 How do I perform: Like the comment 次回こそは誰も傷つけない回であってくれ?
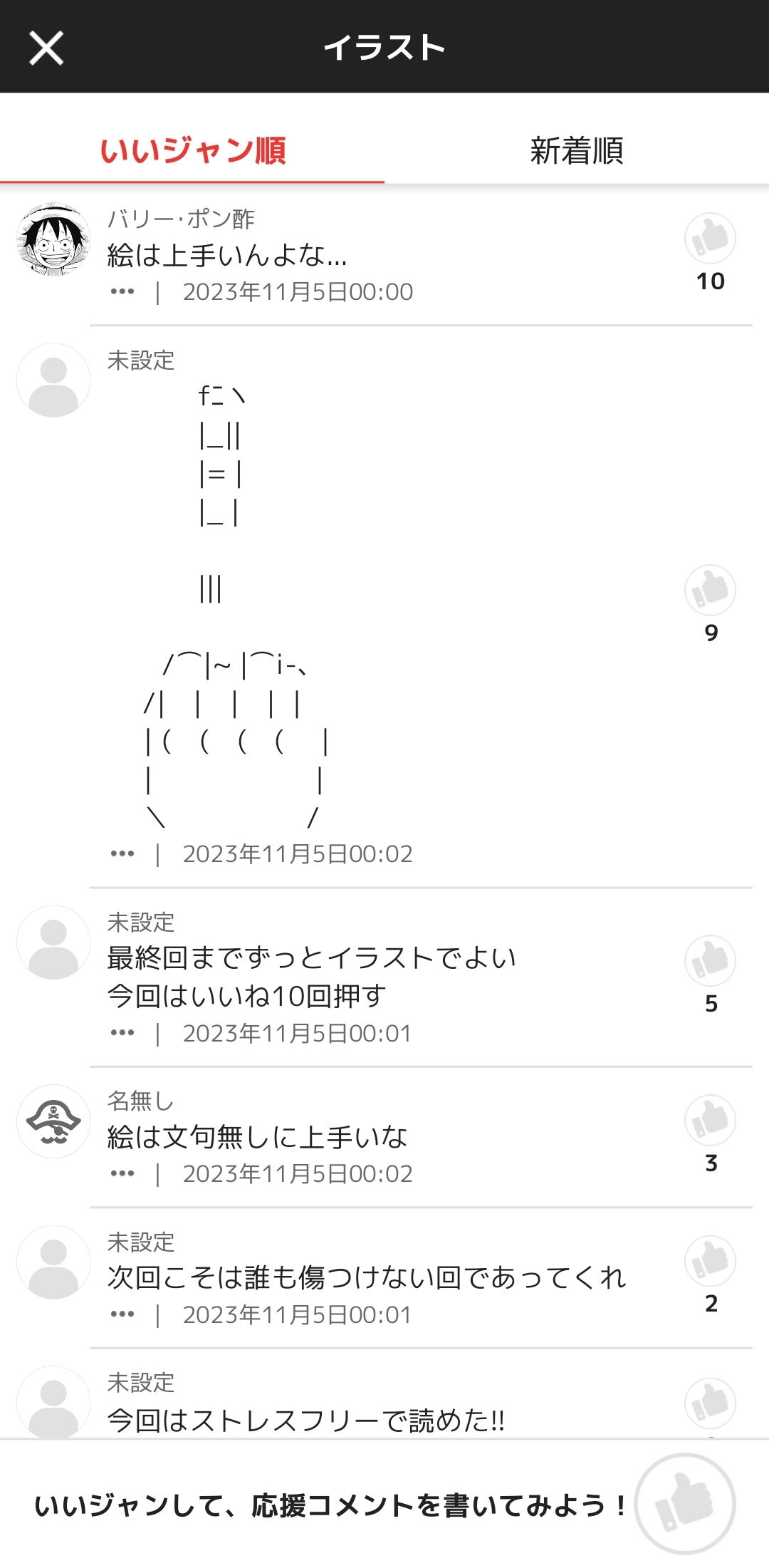point(710,1260)
